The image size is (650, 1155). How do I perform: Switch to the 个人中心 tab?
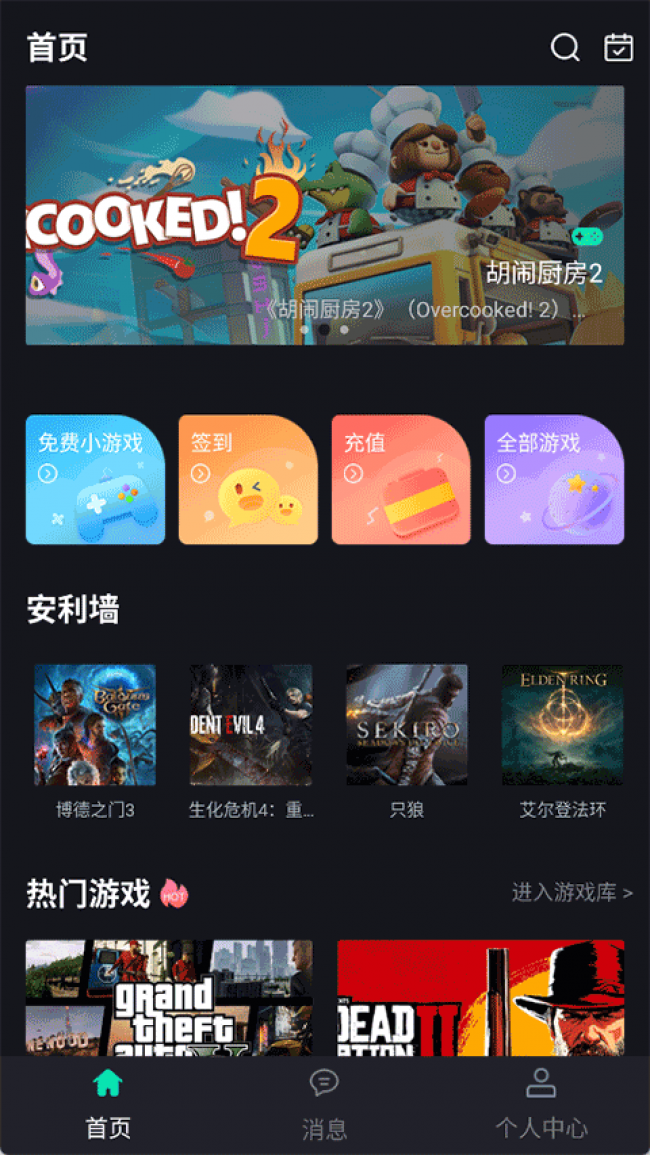(541, 1104)
